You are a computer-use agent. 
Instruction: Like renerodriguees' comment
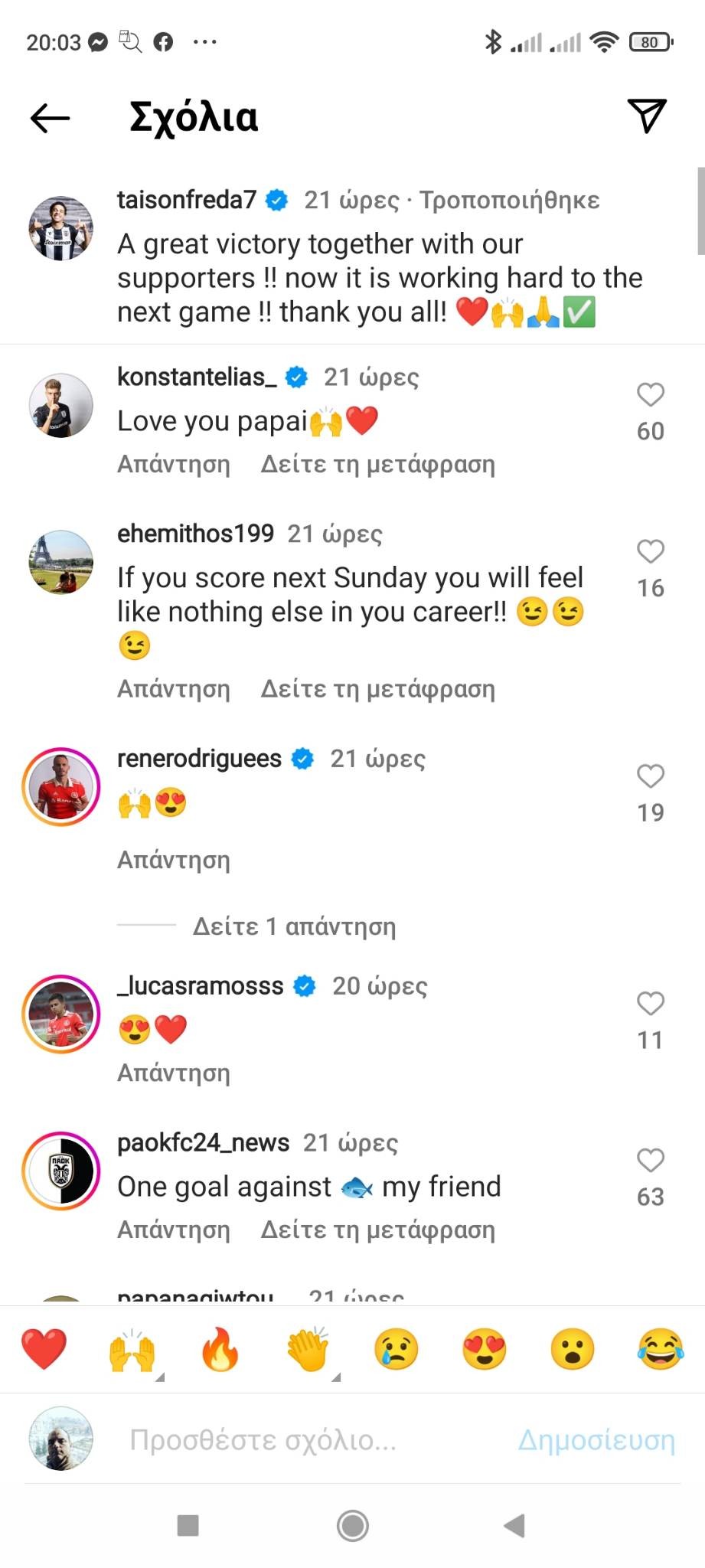650,776
